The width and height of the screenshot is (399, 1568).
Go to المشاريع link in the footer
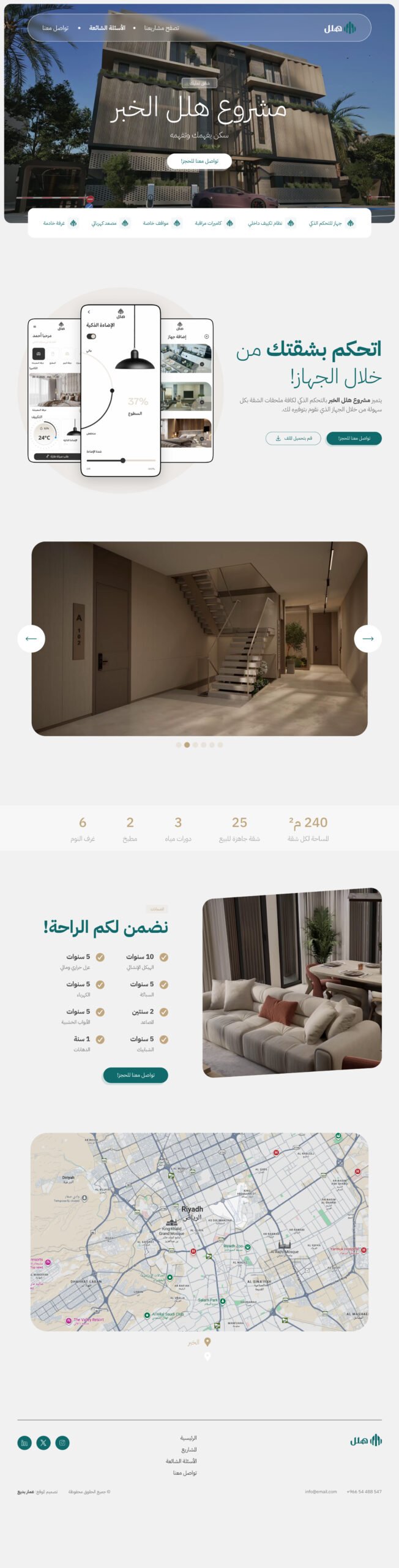tap(188, 1450)
